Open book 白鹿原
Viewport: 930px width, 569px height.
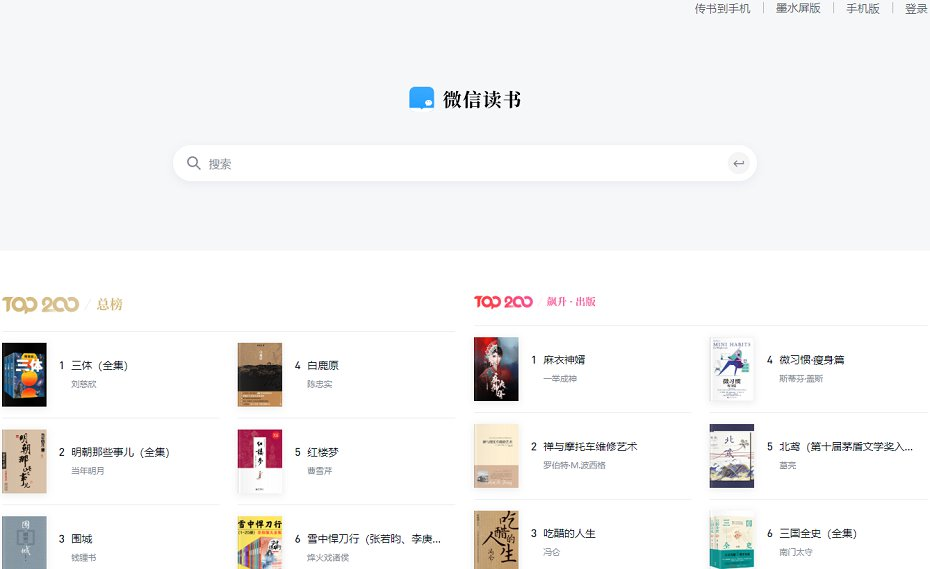(322, 366)
